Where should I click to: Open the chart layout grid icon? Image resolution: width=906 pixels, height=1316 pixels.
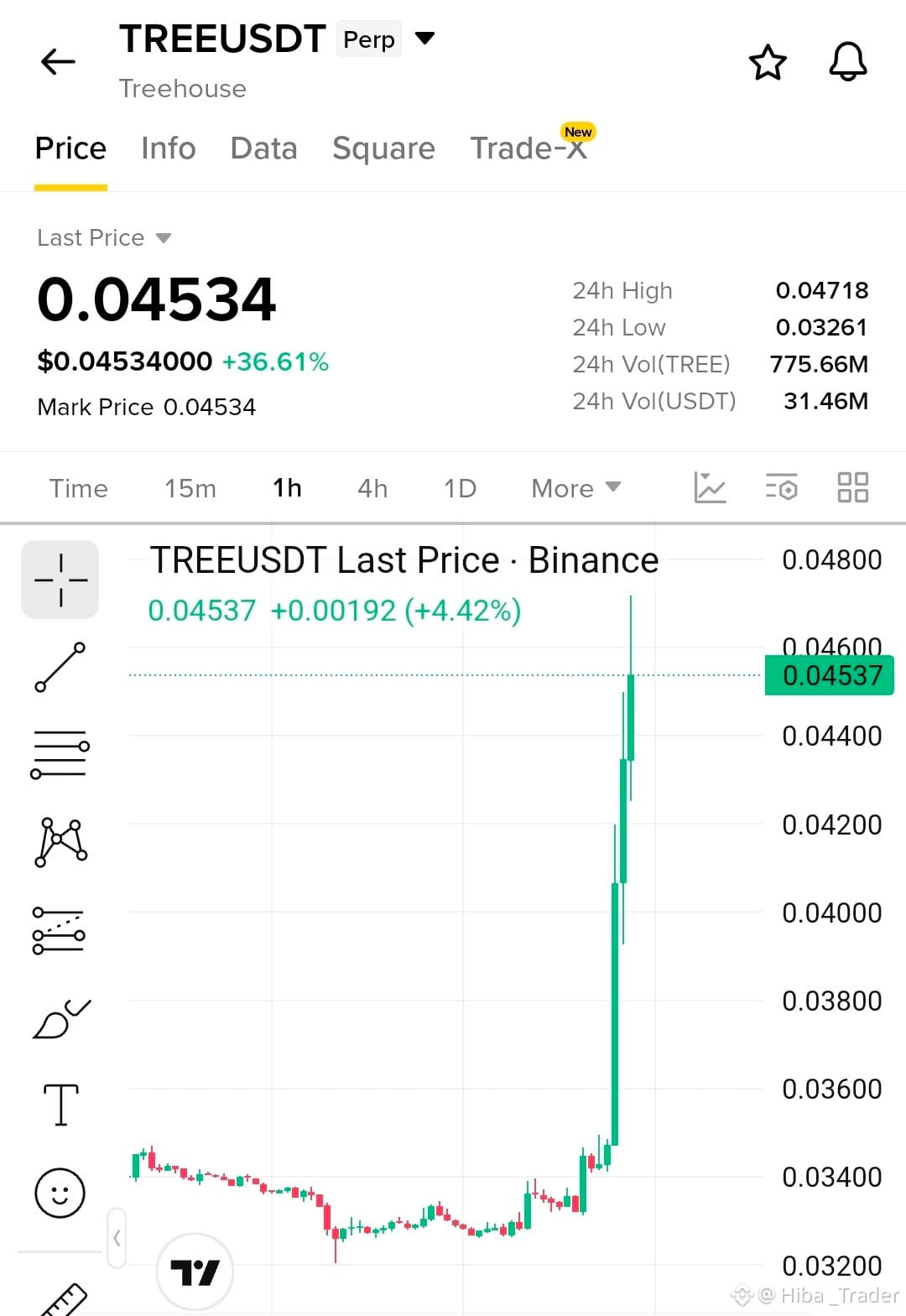coord(853,487)
